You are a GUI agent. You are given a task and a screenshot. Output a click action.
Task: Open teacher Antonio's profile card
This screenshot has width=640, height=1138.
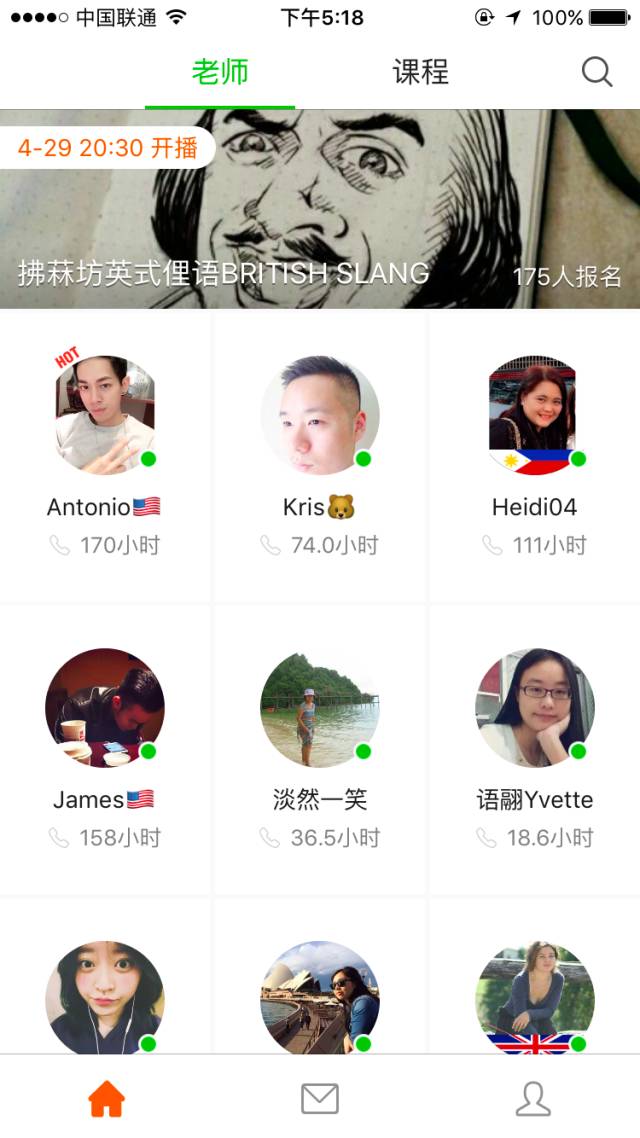(105, 455)
